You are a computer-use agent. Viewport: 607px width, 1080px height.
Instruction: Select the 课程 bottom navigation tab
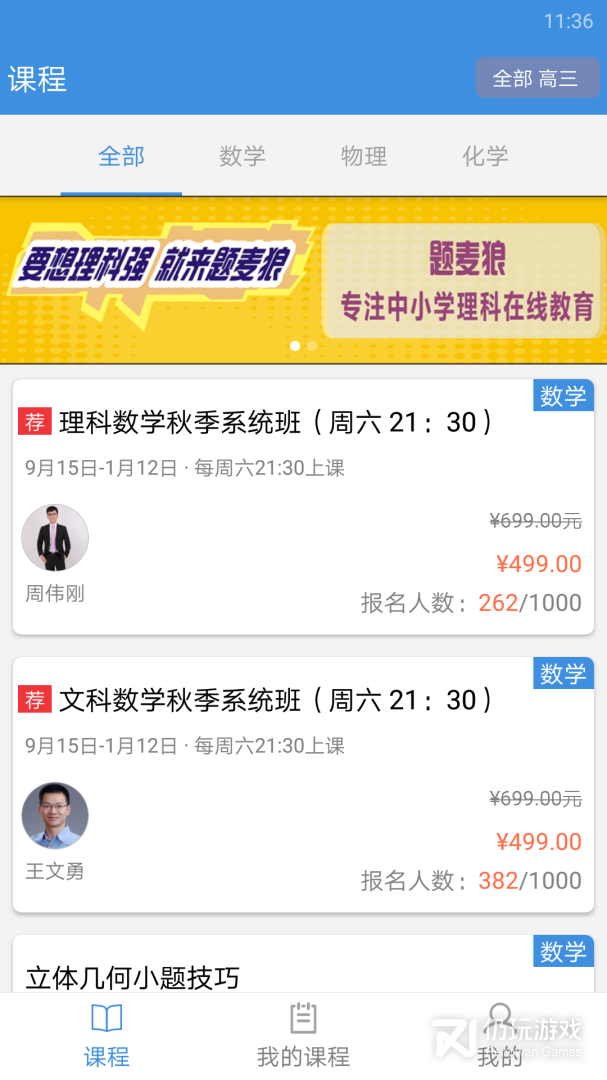(106, 1036)
